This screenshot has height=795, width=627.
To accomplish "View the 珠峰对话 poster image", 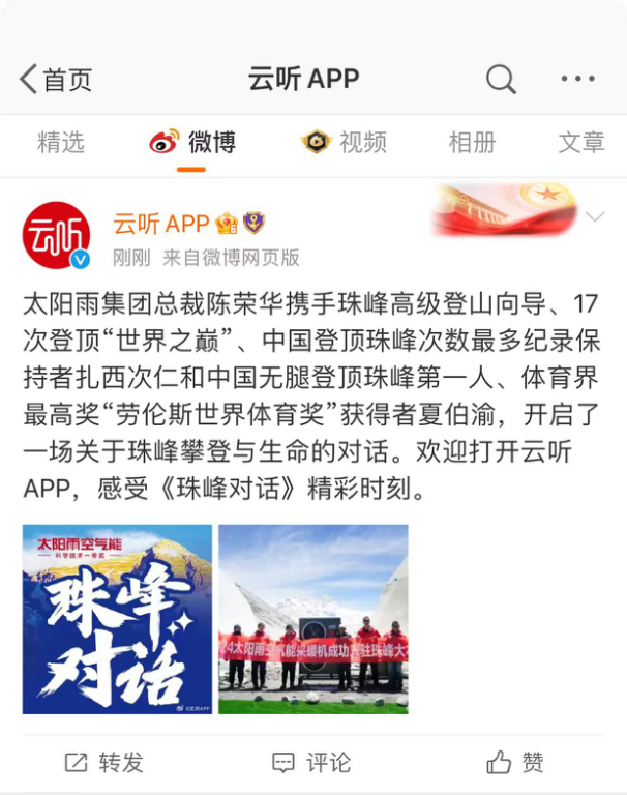I will (117, 618).
